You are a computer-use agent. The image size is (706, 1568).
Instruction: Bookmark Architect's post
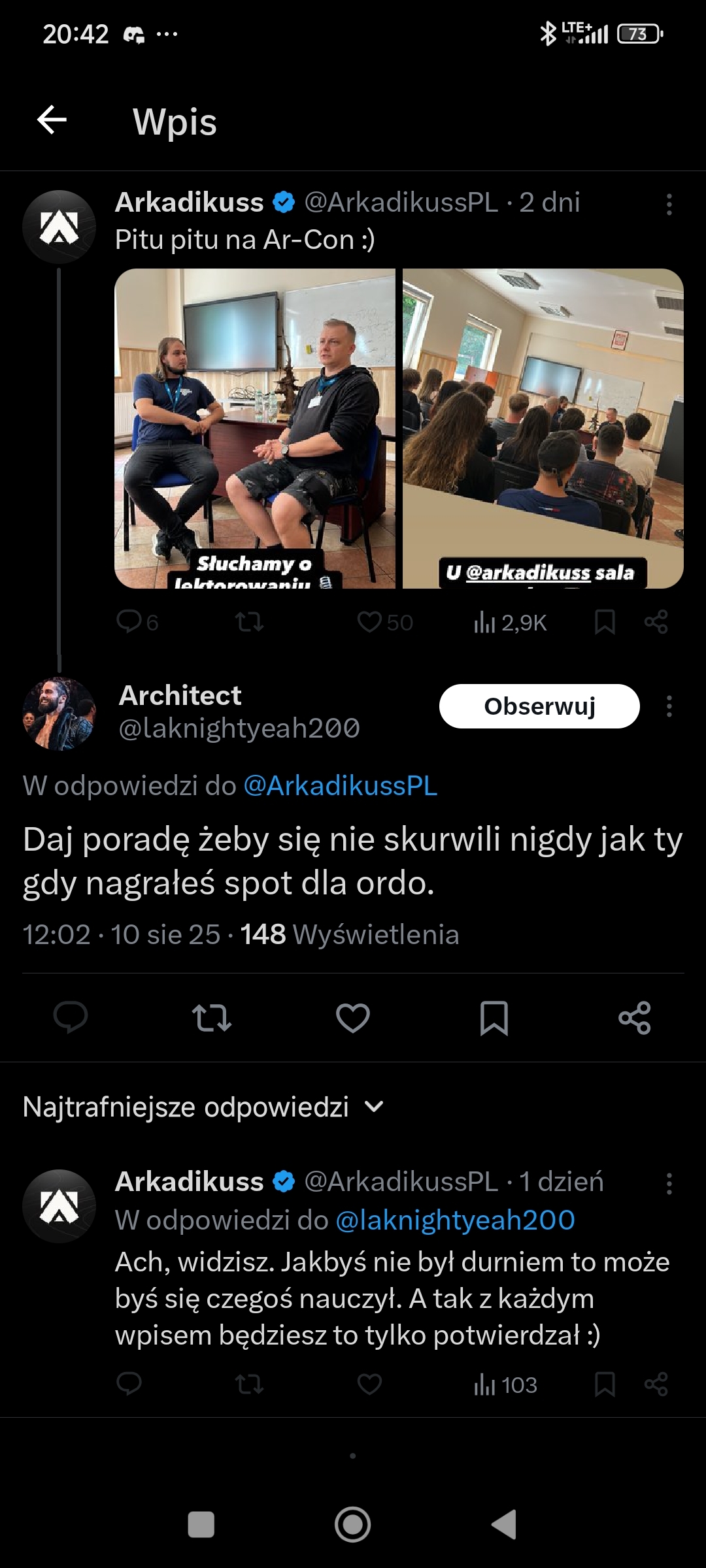tap(494, 1017)
